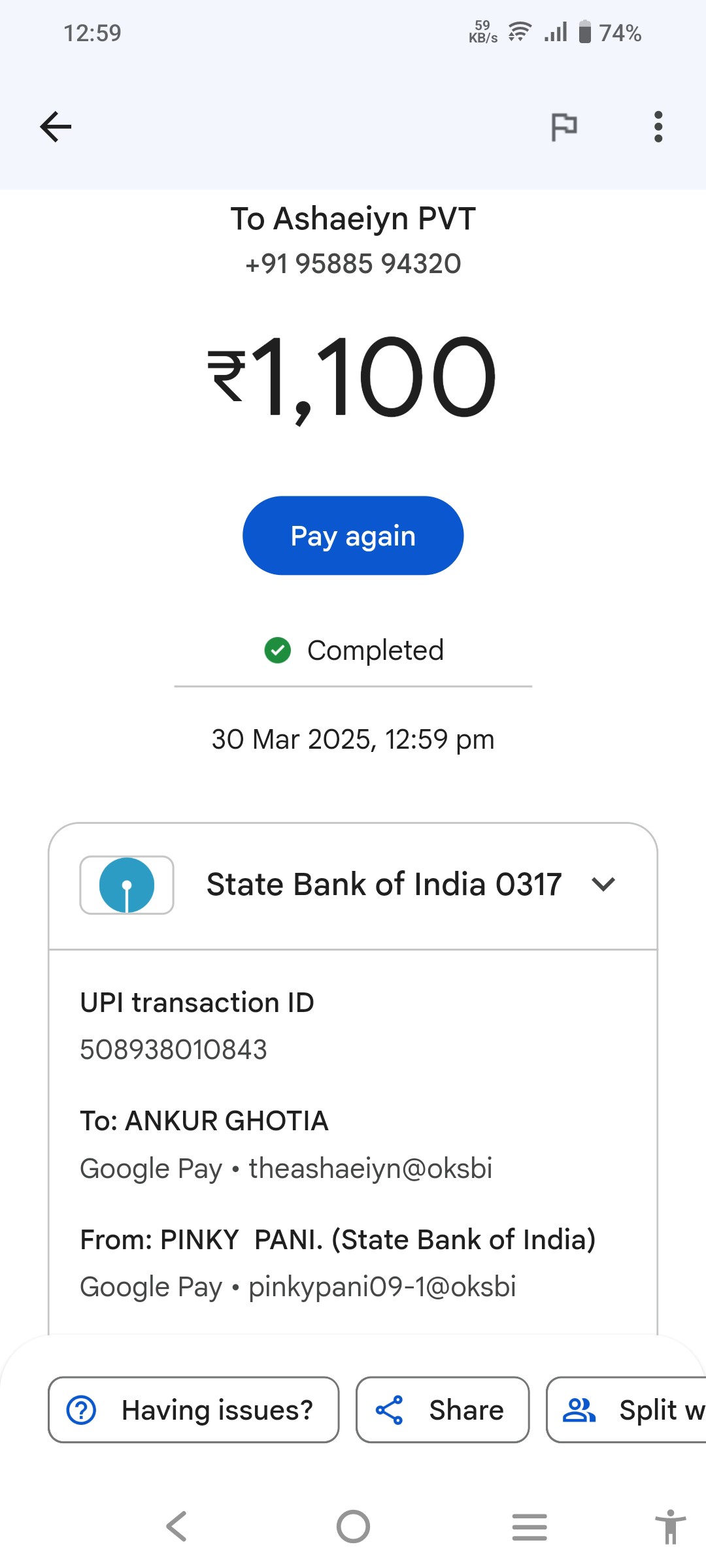
Task: Select the Split option
Action: point(626,1410)
